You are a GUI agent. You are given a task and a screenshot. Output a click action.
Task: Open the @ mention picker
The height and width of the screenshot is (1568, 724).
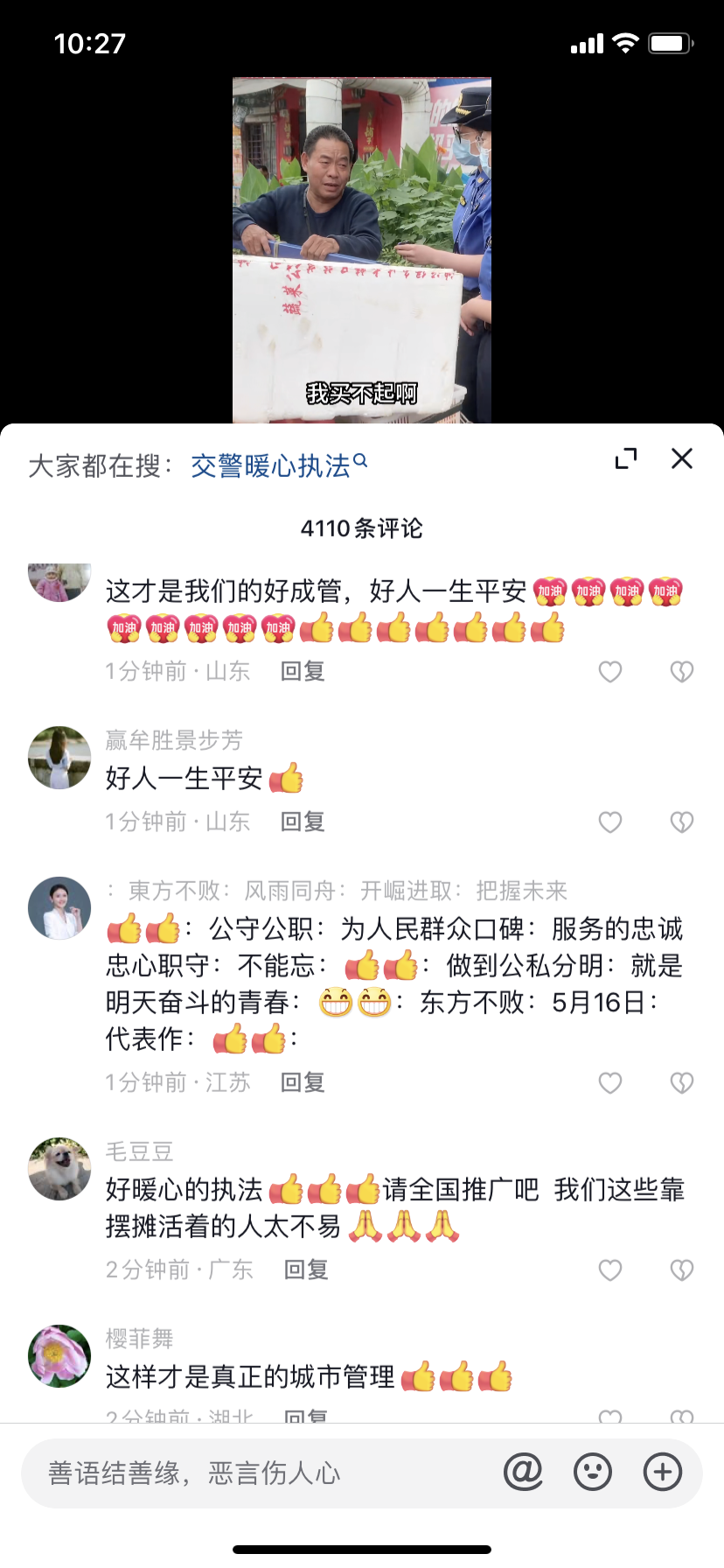(523, 1473)
